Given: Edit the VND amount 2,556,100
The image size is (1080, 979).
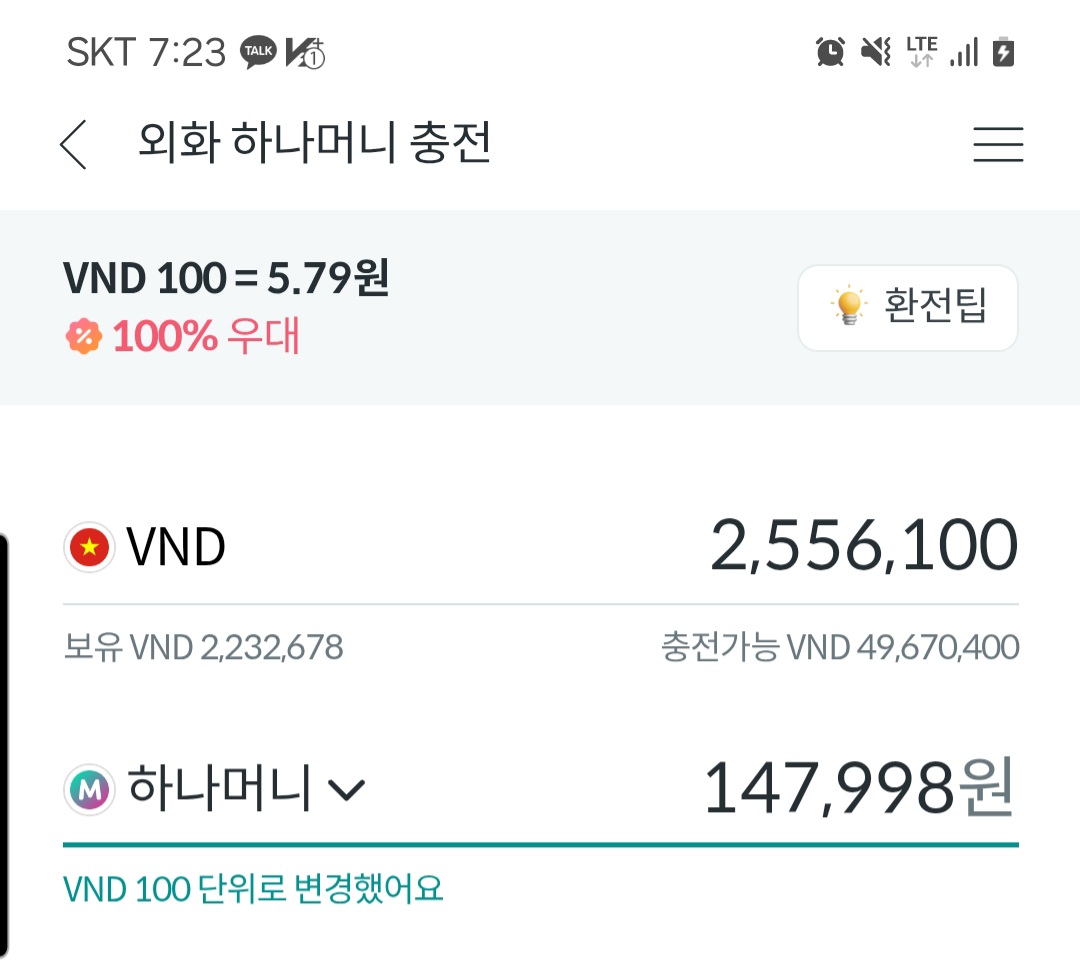Looking at the screenshot, I should coord(863,548).
